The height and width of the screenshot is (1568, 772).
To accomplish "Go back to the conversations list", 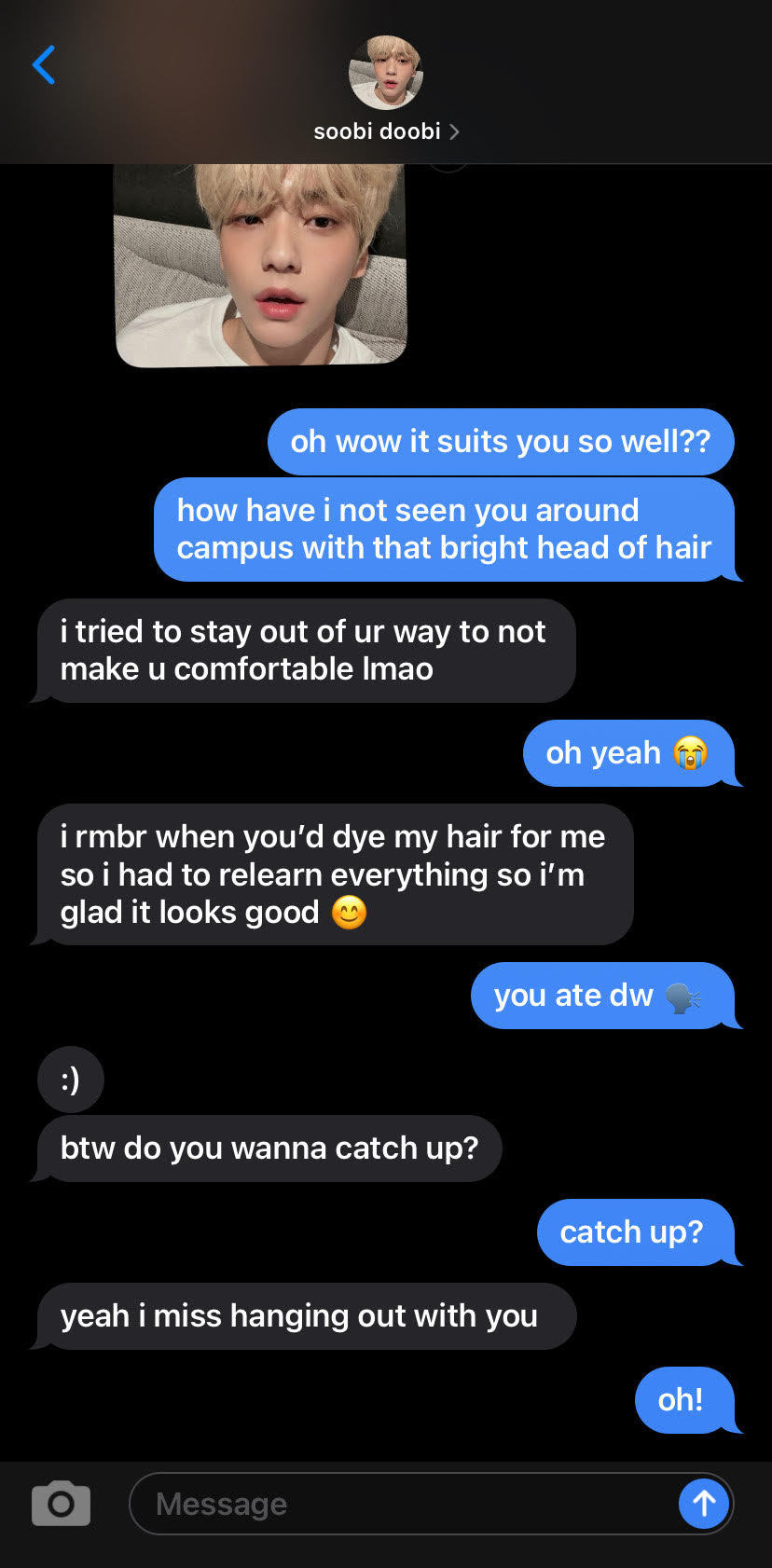I will pyautogui.click(x=44, y=65).
